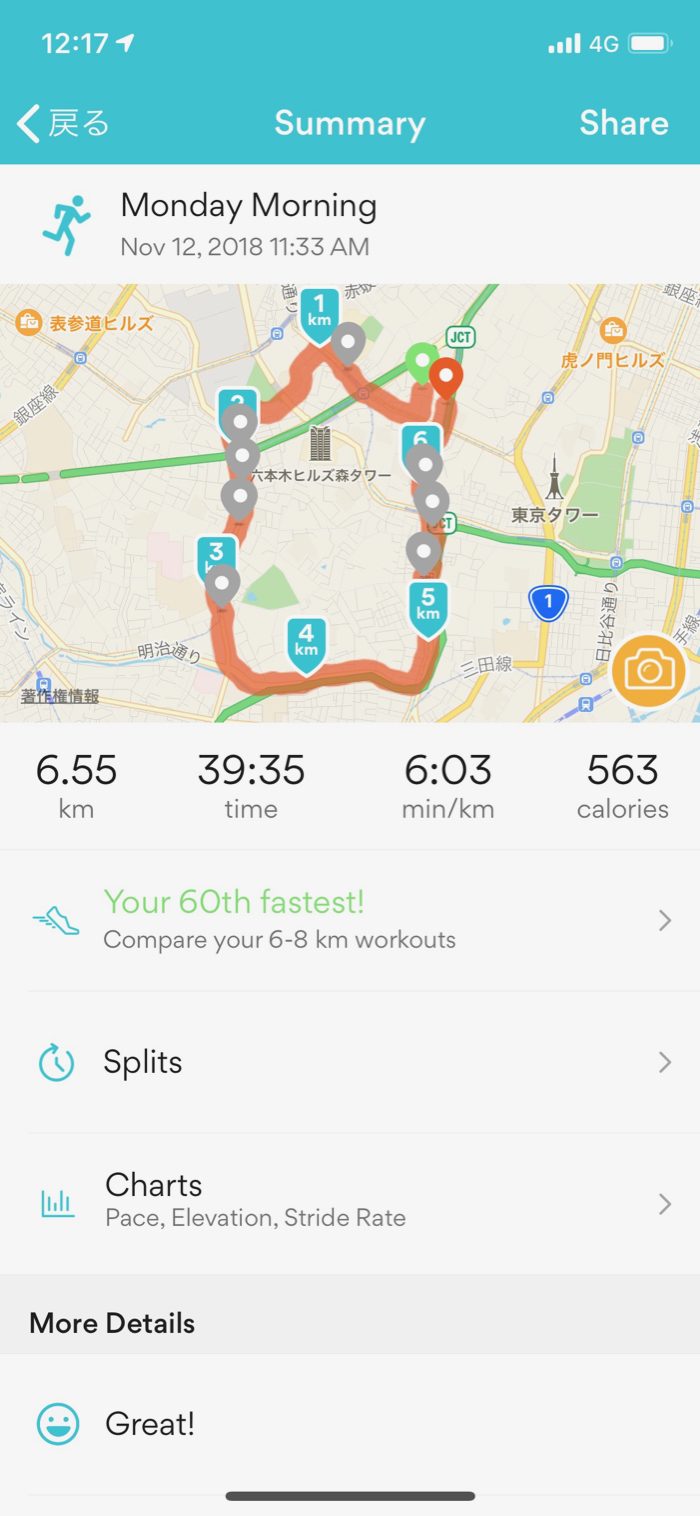The height and width of the screenshot is (1516, 700).
Task: Go back with the 戻る button
Action: pos(63,123)
